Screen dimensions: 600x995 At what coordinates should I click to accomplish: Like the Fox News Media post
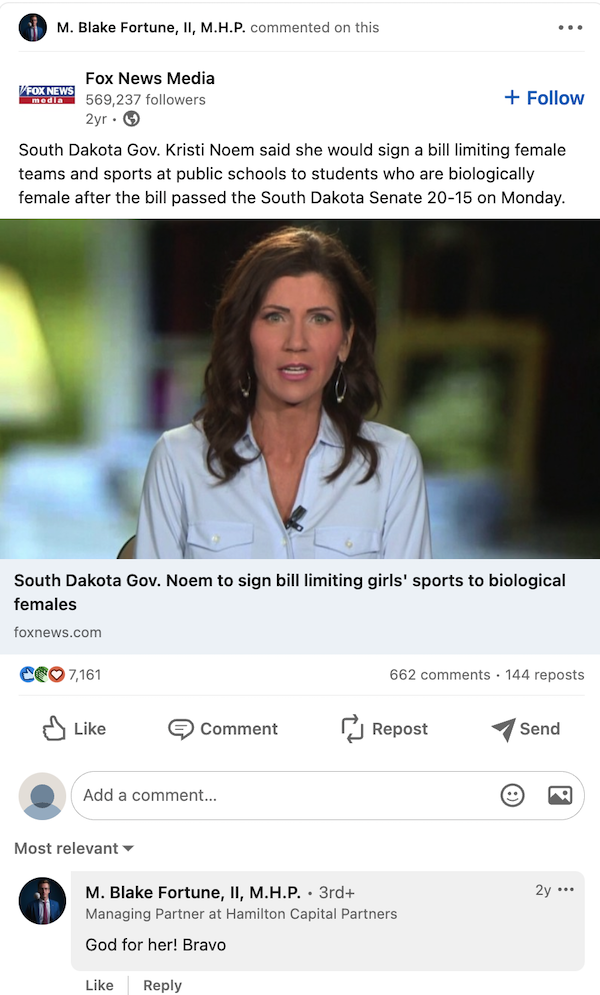click(74, 729)
